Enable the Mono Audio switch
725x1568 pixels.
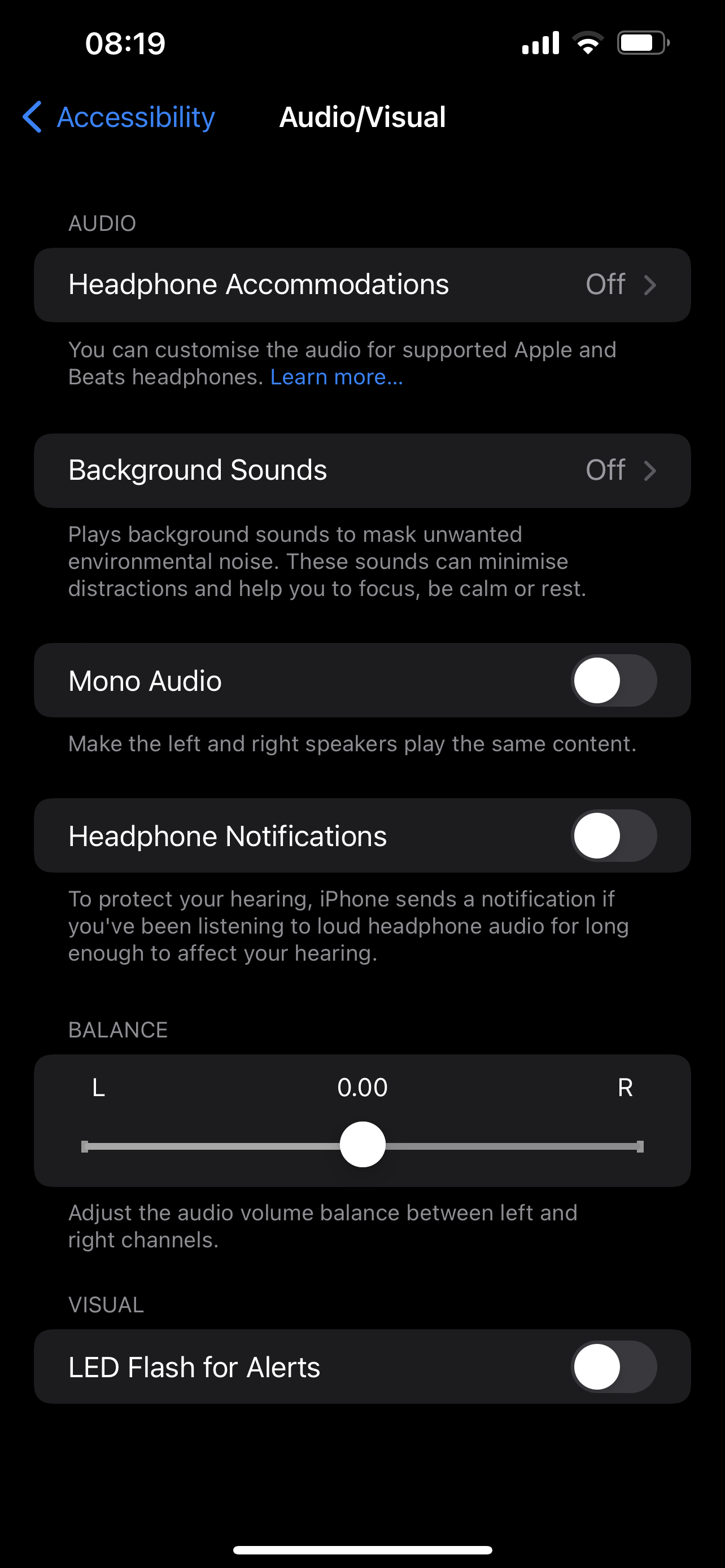click(x=613, y=681)
